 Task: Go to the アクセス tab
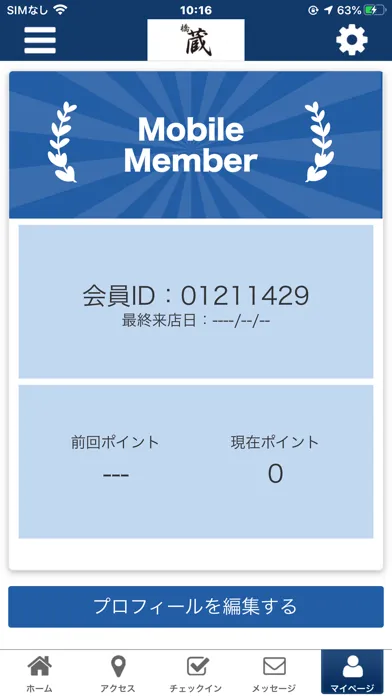point(118,672)
